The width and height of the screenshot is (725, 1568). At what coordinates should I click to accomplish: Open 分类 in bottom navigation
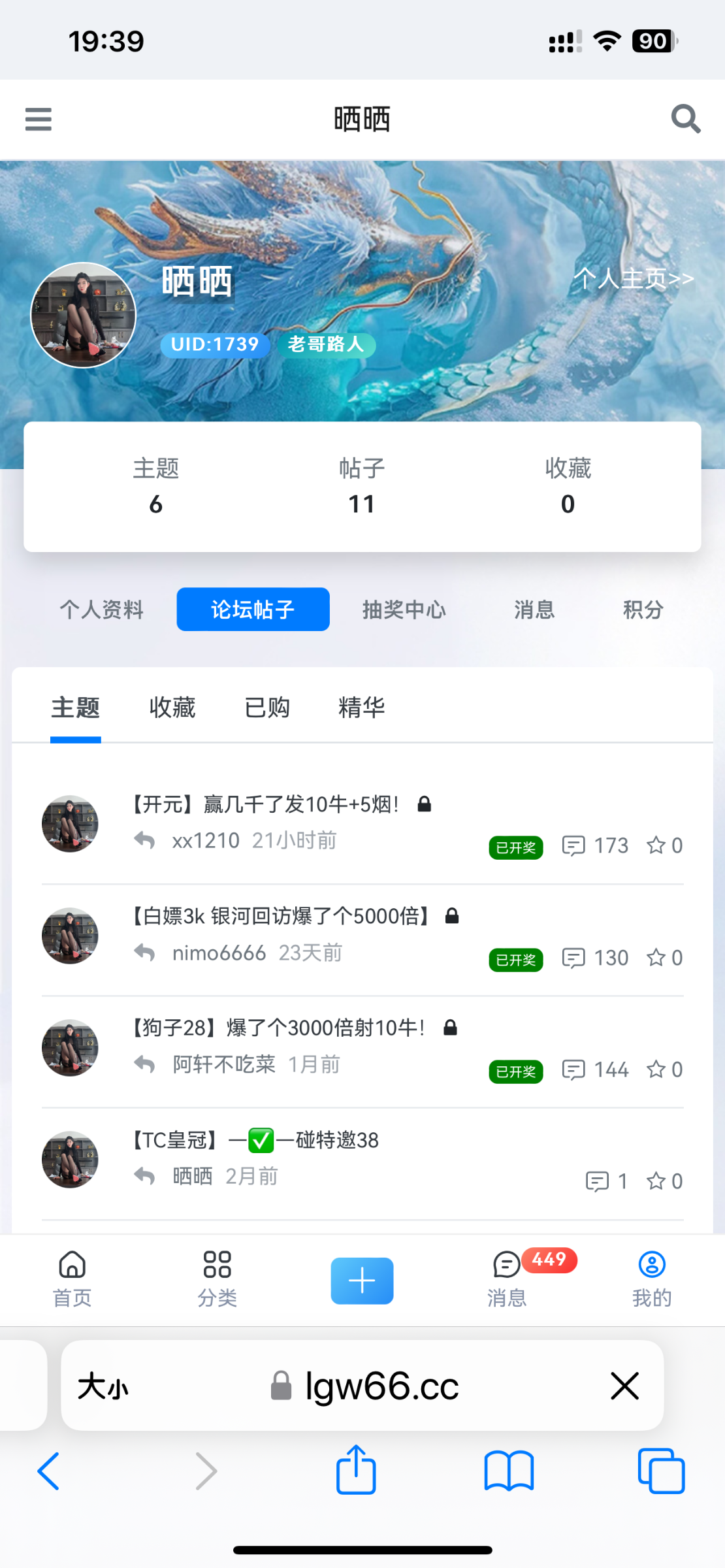(x=217, y=1279)
